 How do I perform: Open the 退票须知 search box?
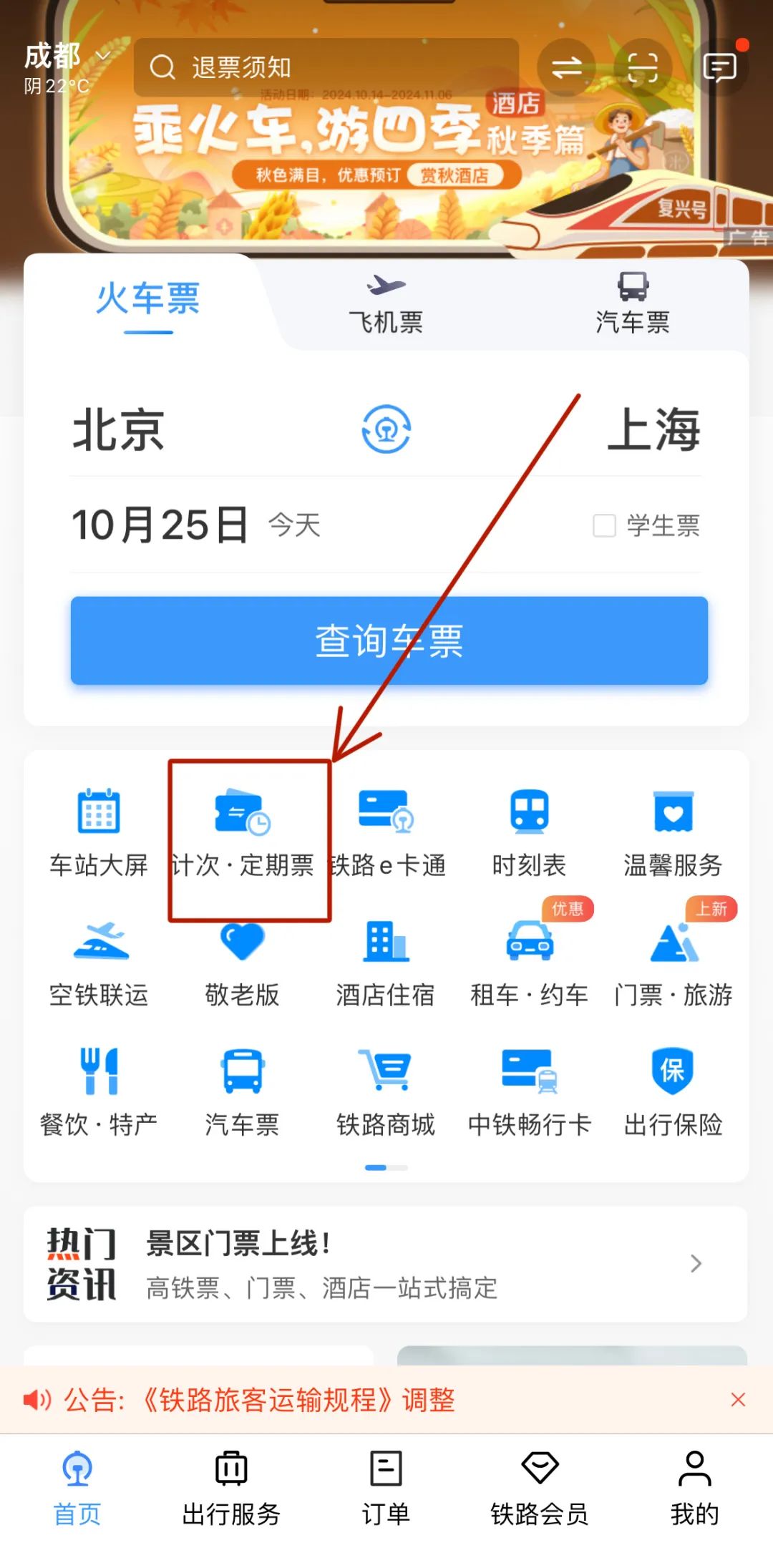[326, 68]
